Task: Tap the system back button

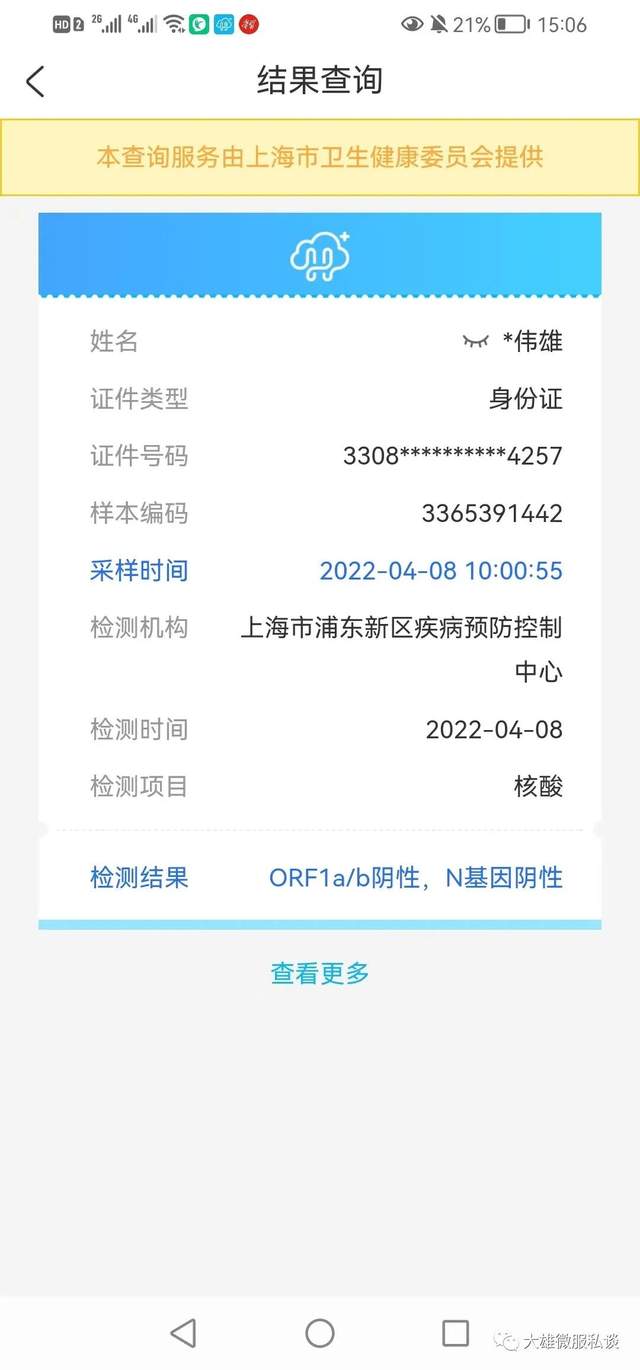Action: point(183,1332)
